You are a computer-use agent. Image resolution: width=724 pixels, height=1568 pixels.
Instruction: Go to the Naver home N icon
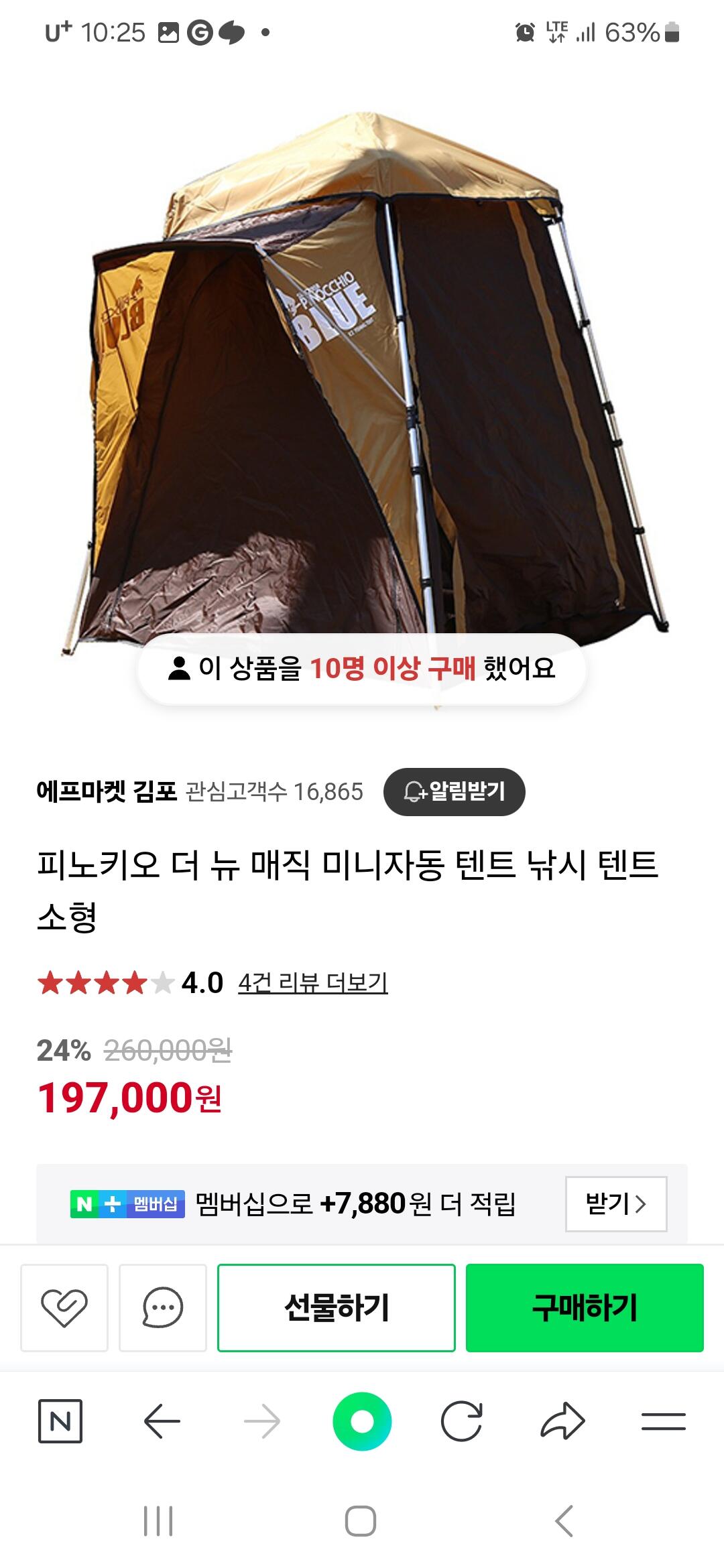pos(60,1421)
